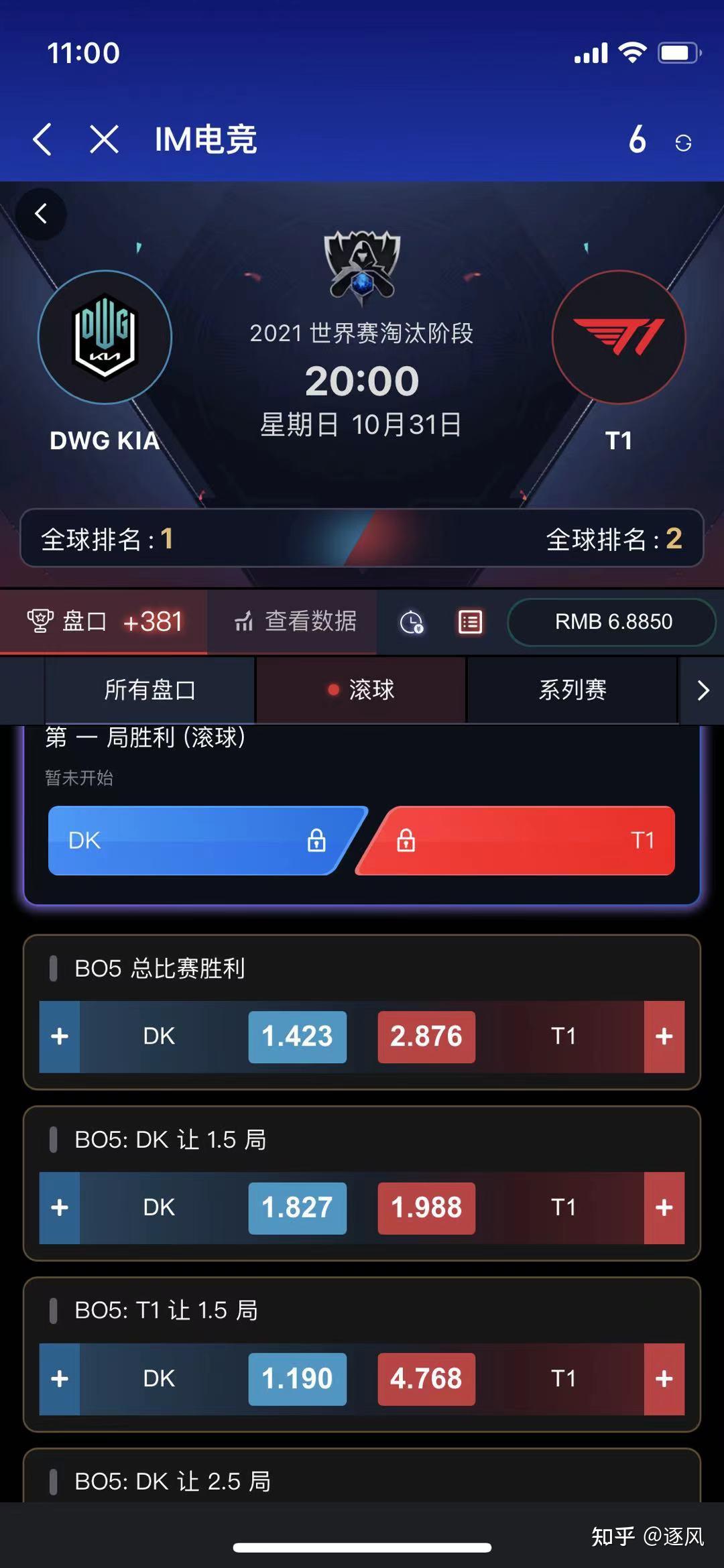
Task: Expand more tabs with the right chevron
Action: tap(702, 690)
